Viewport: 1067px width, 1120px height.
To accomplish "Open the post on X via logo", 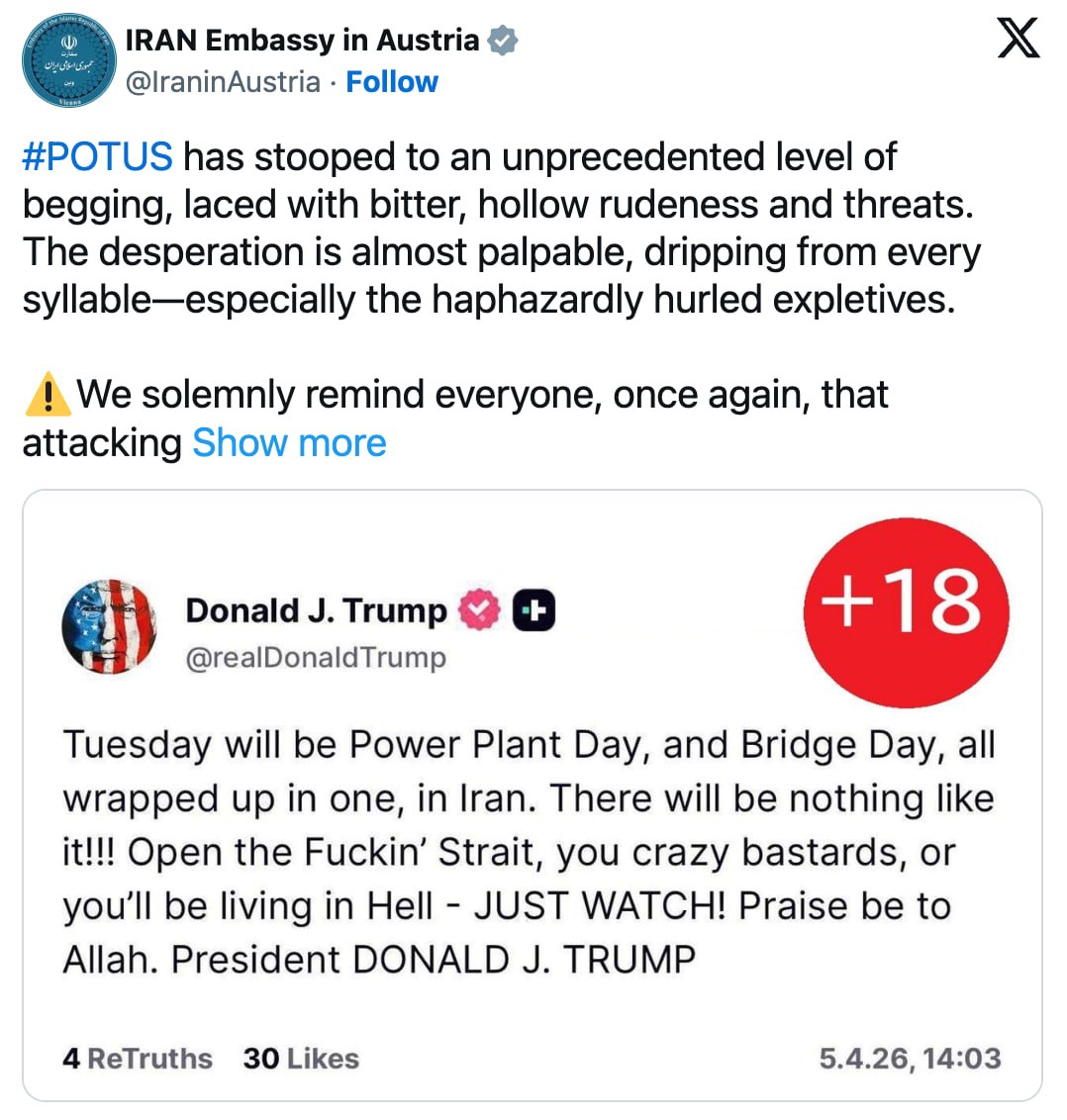I will pos(1018,40).
